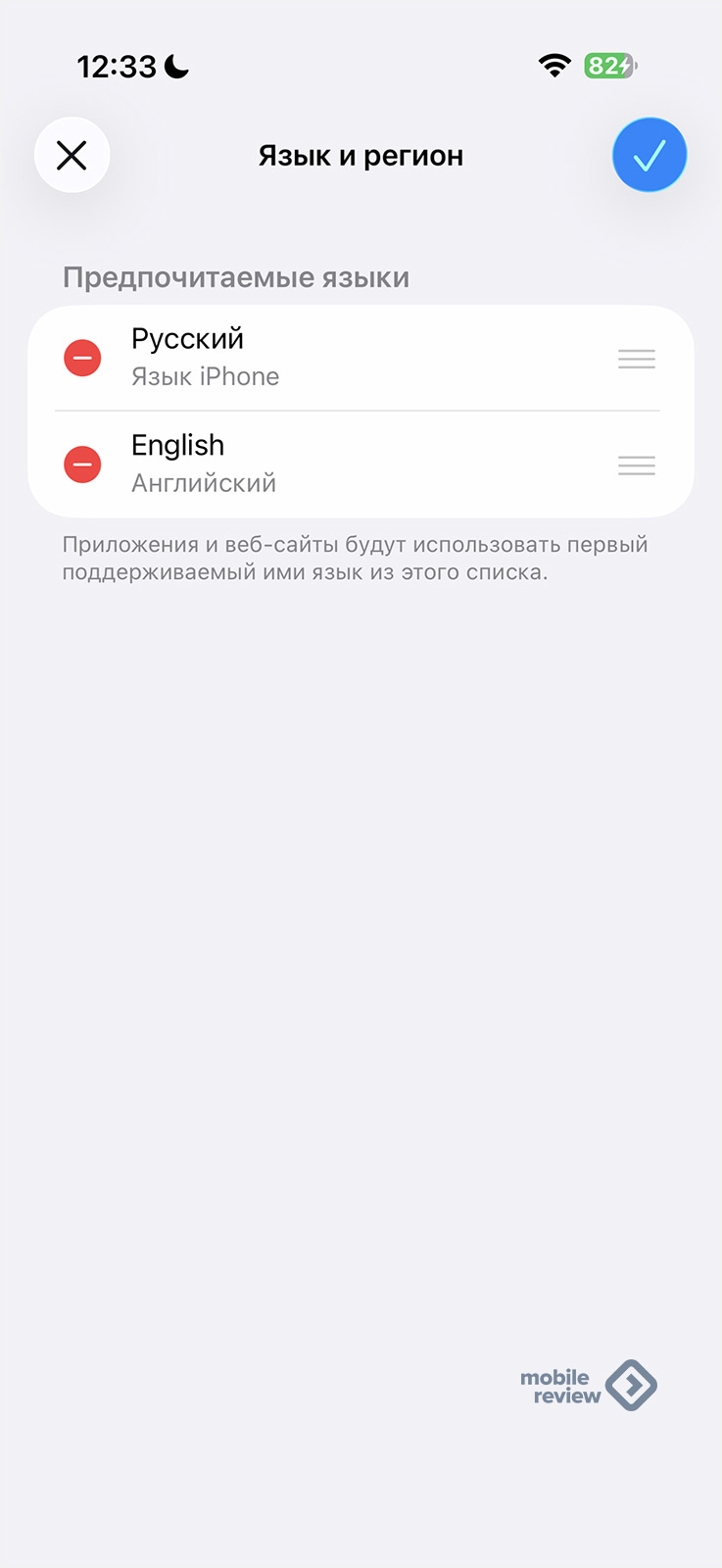Close the Язык и регион editor

pos(72,155)
